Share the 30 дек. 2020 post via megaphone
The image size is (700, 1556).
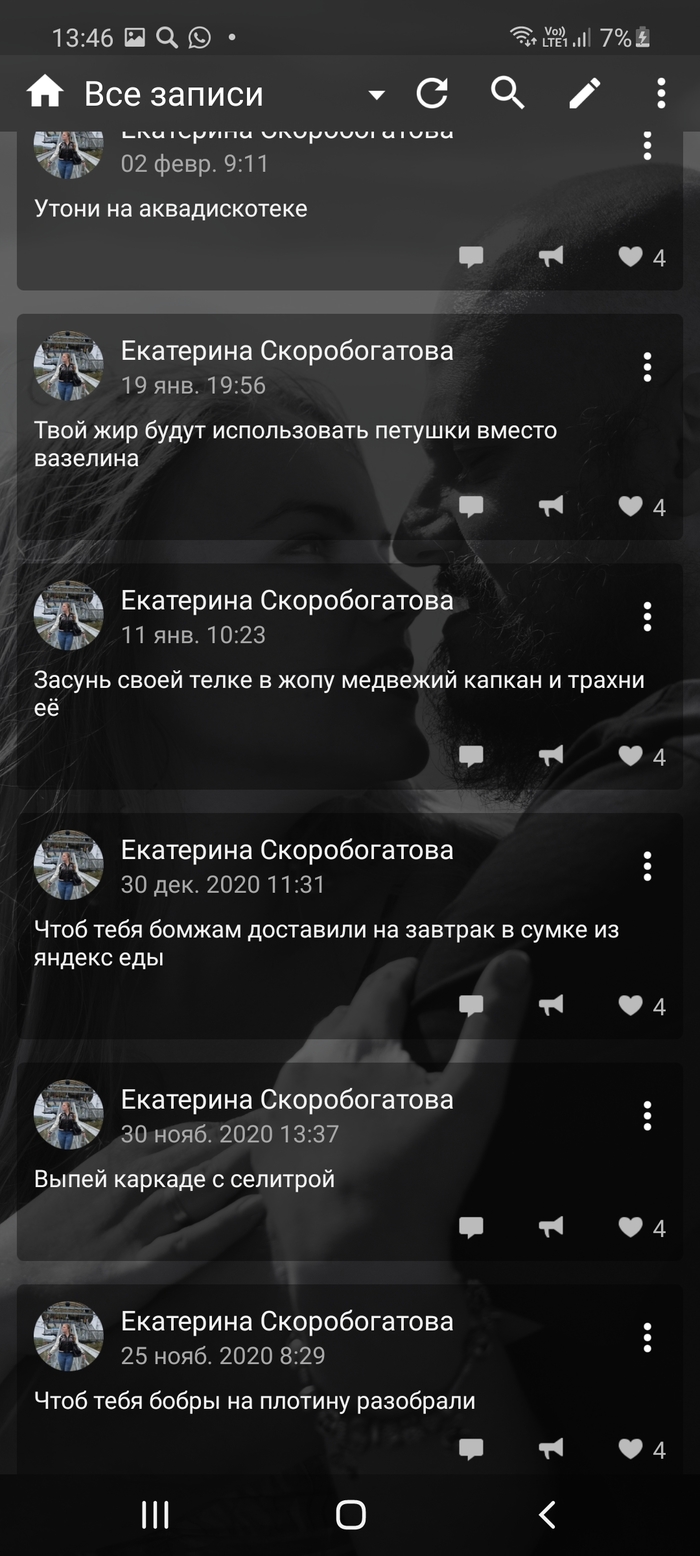pyautogui.click(x=551, y=1006)
